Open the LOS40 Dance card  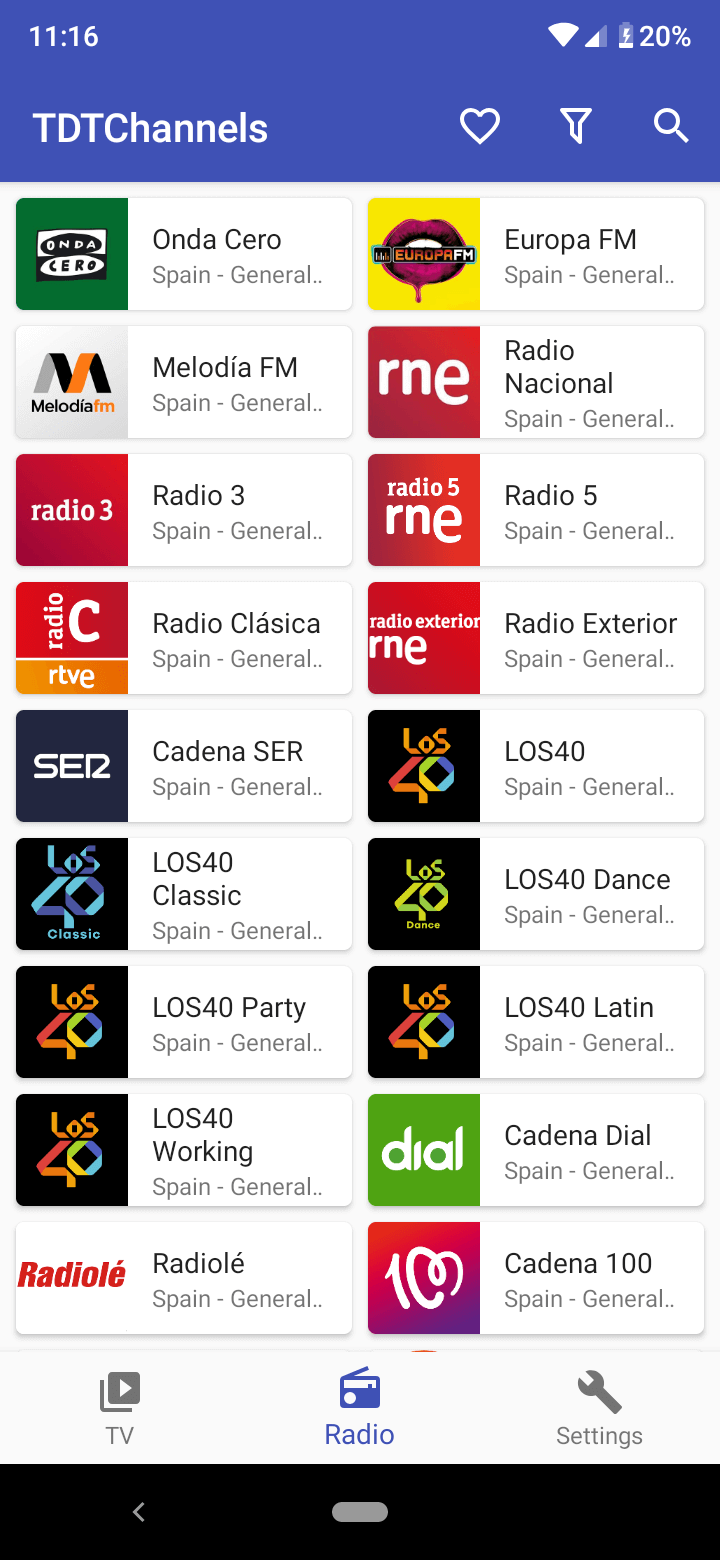click(x=536, y=894)
